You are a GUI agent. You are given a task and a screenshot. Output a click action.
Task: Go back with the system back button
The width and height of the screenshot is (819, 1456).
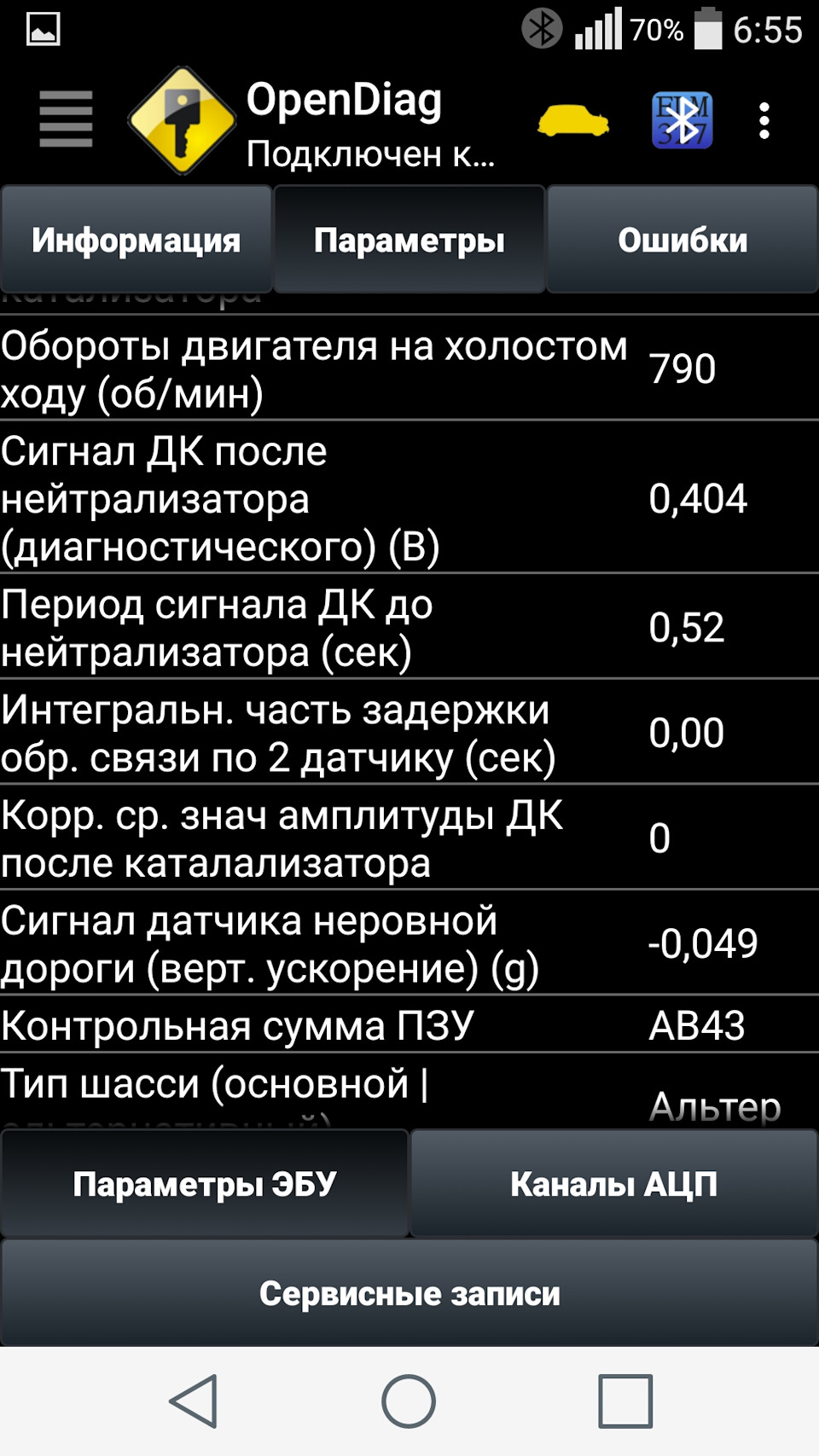point(195,1401)
